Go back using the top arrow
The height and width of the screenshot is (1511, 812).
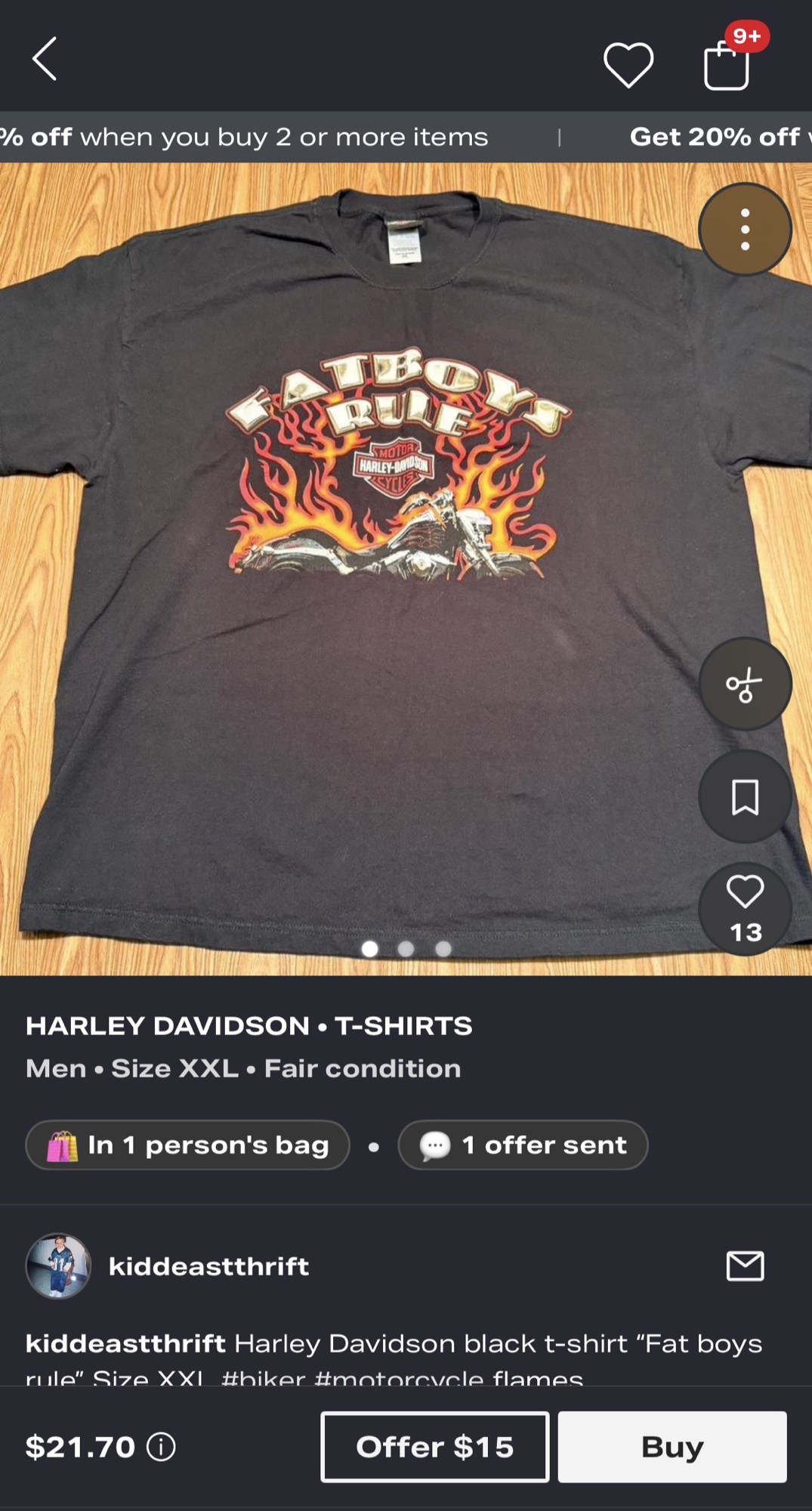tap(45, 59)
